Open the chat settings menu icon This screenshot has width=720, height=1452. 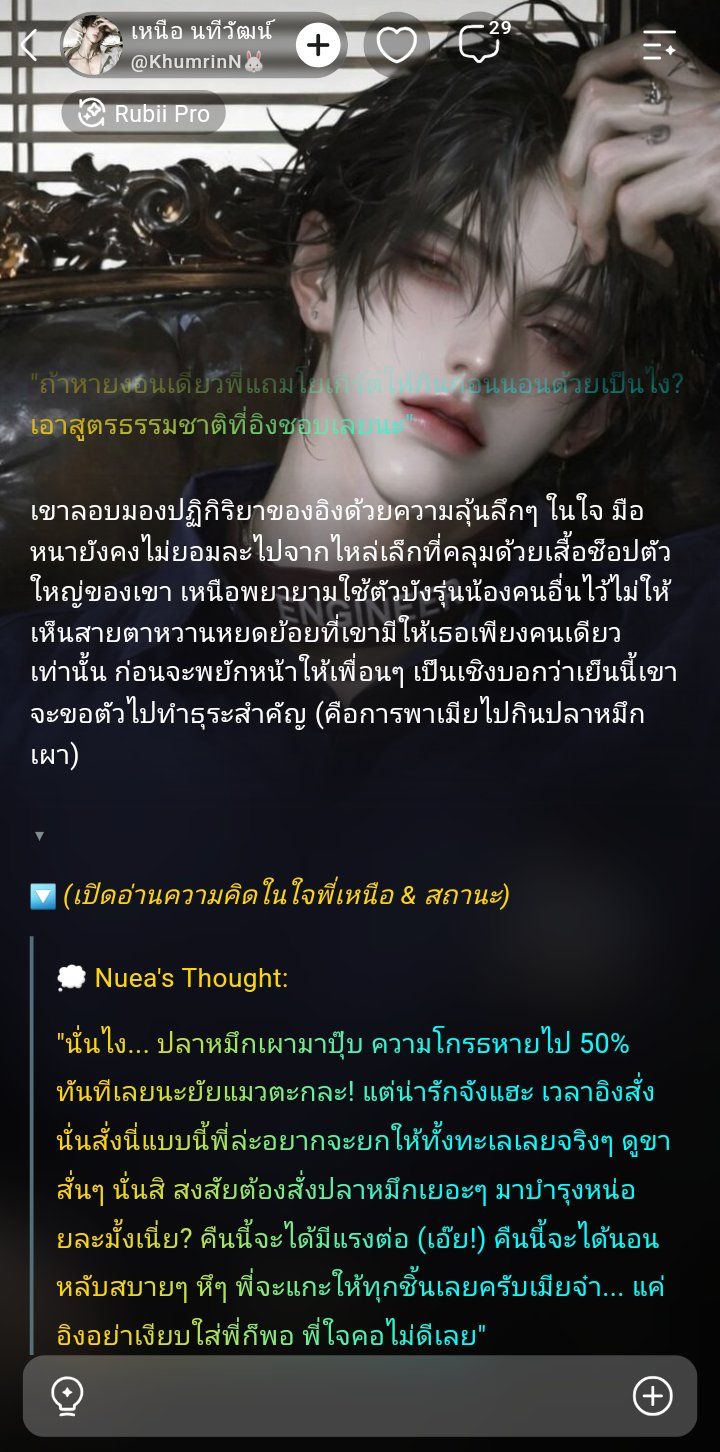659,45
